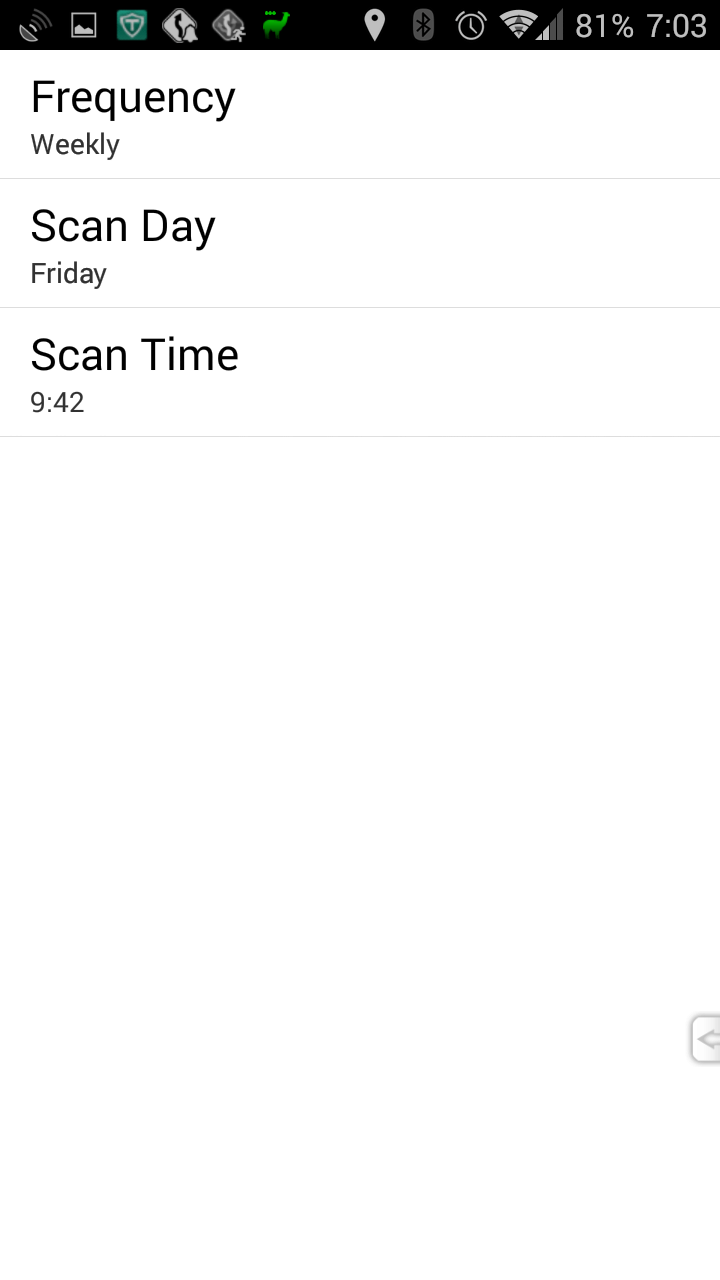Change the Scan Day setting
Screen dimensions: 720x1280
pyautogui.click(x=360, y=244)
